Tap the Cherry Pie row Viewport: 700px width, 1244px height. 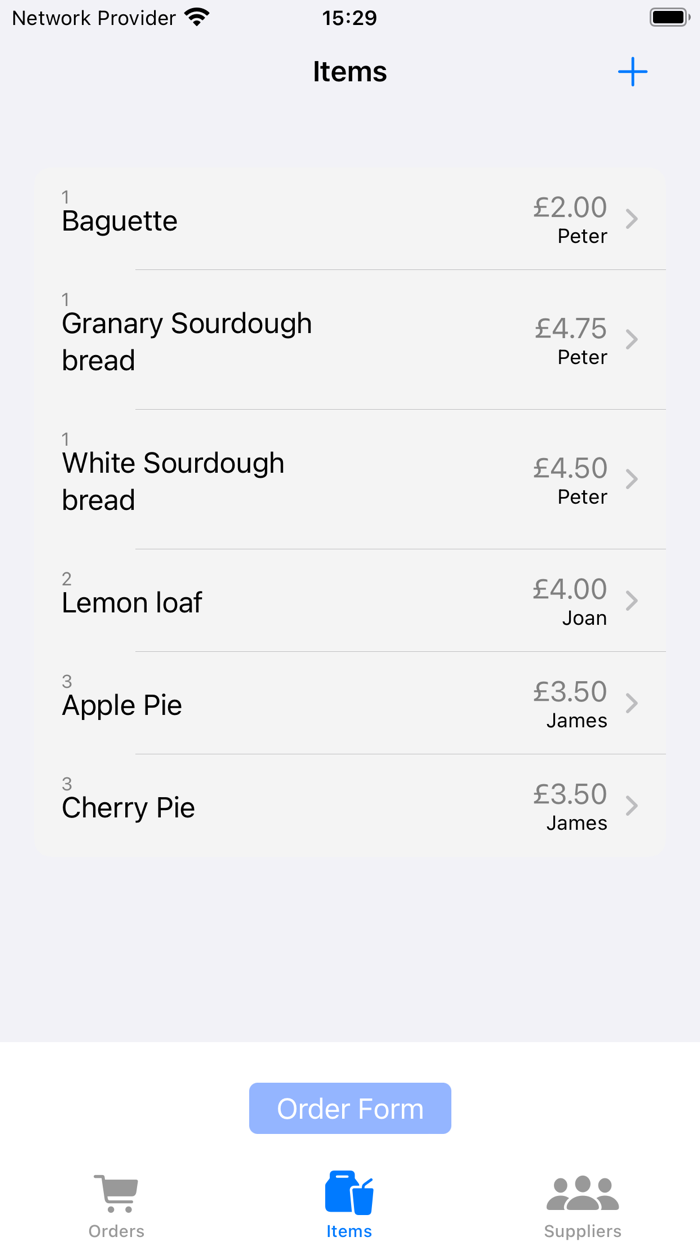349,806
